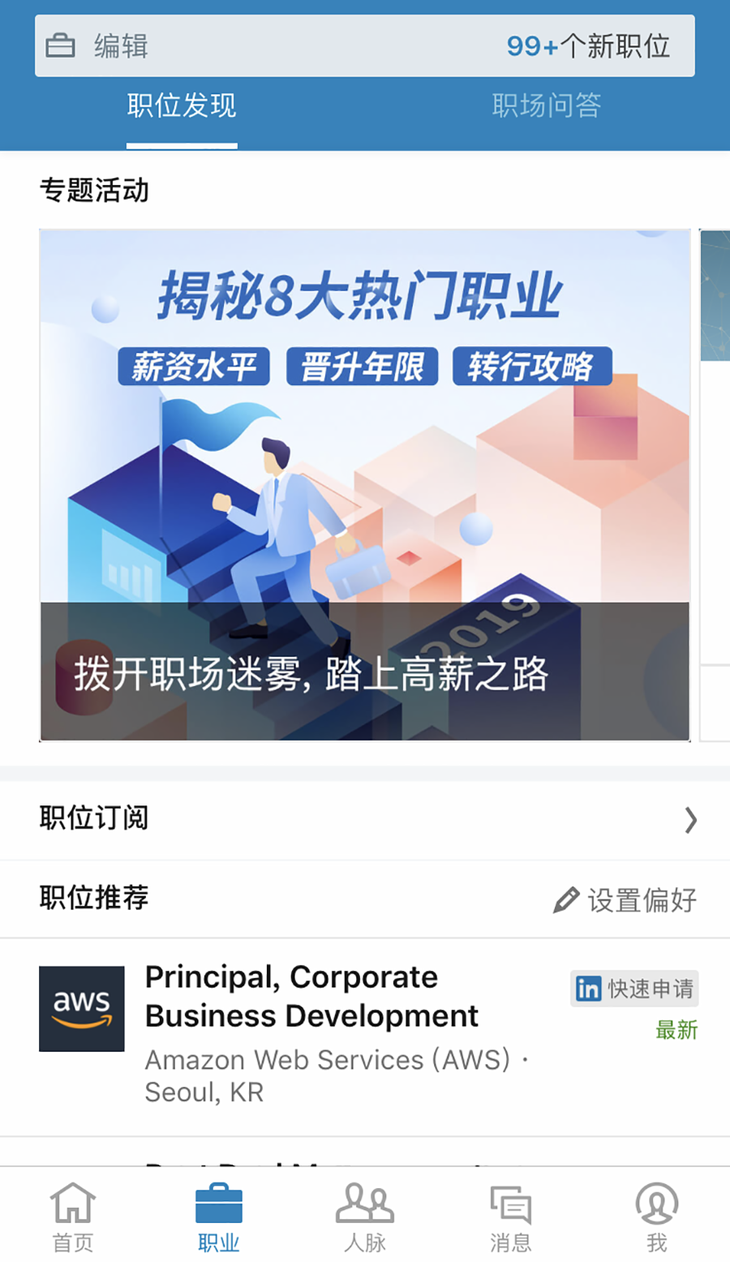Open the 揭秘8大热门职业 banner
The image size is (730, 1262).
pos(364,485)
